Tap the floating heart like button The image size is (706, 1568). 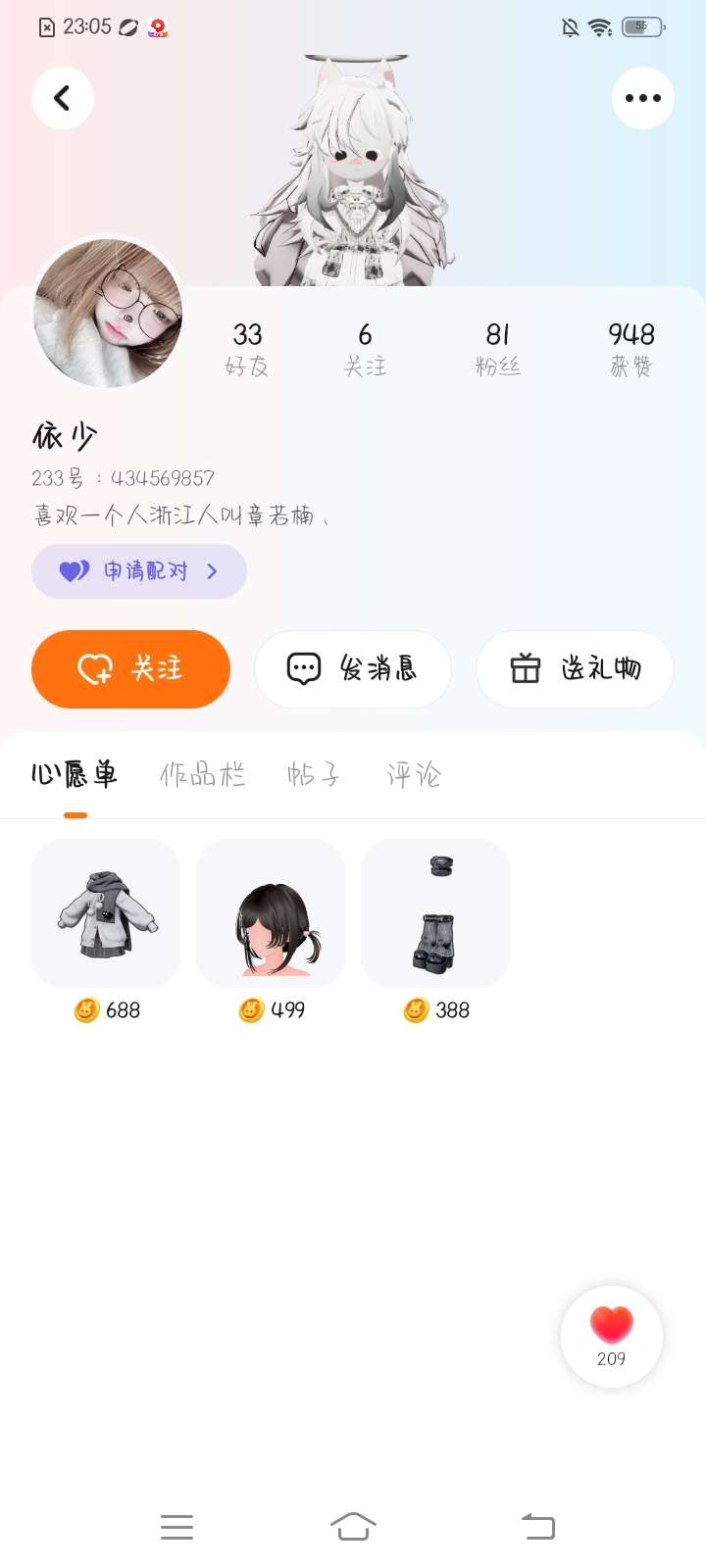612,1336
